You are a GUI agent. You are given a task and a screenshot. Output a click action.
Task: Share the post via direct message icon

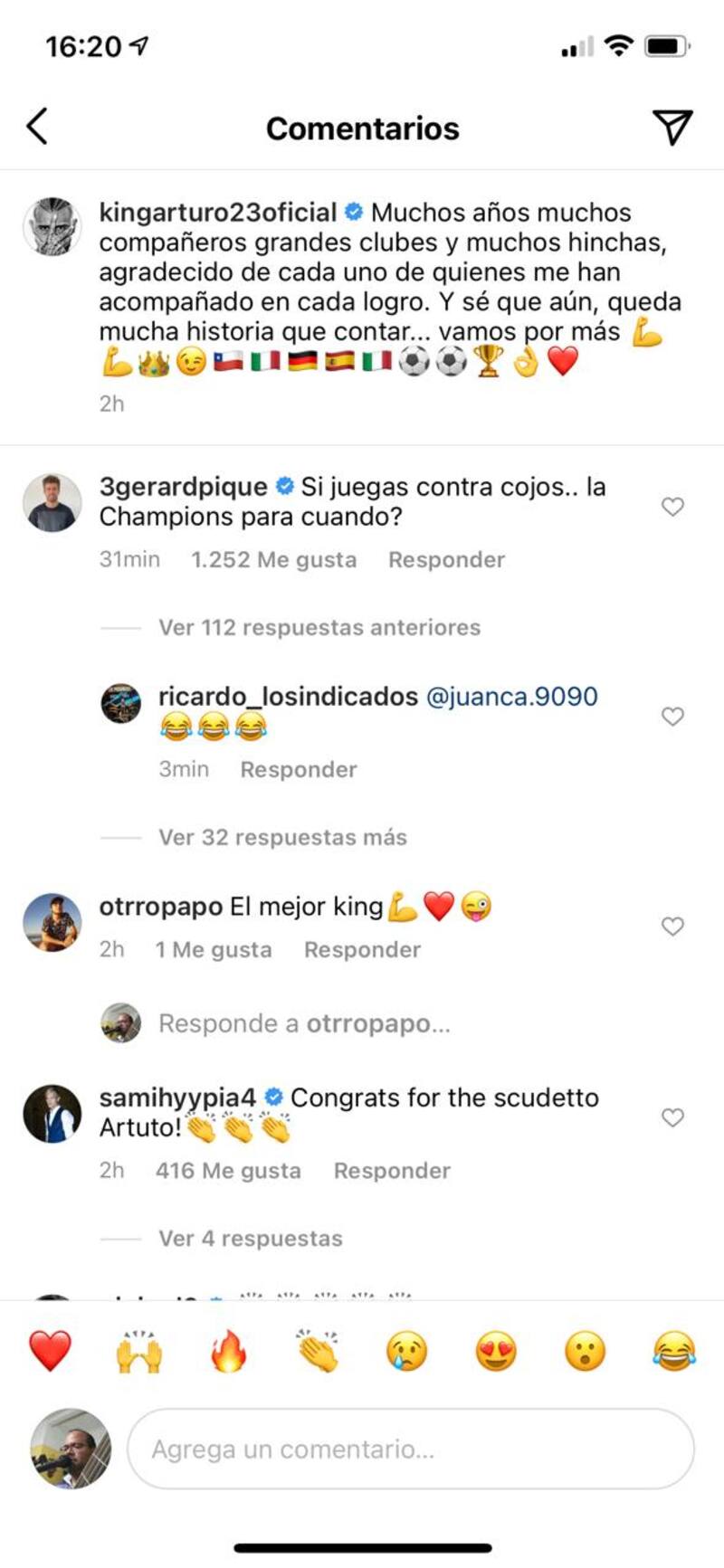tap(672, 128)
